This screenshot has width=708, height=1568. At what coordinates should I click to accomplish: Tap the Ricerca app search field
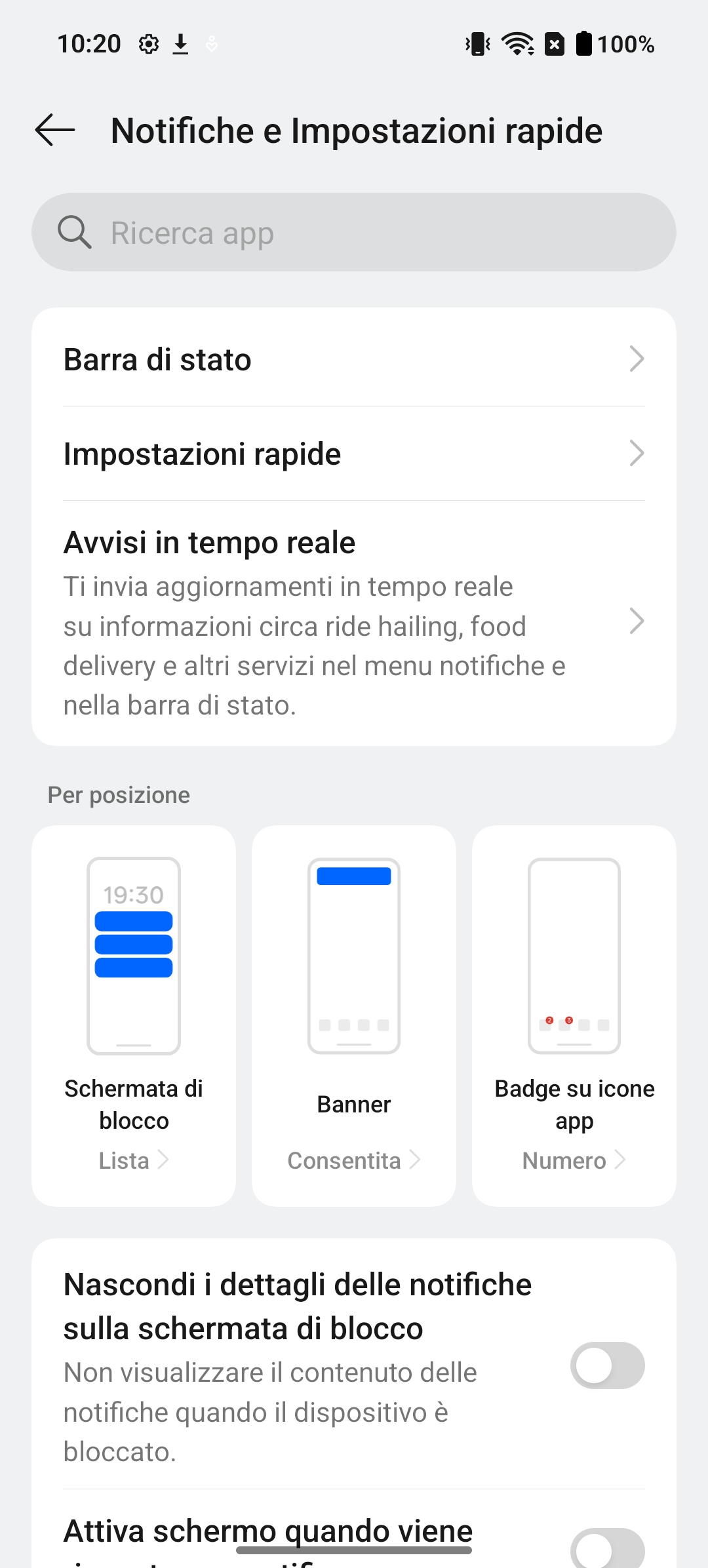(354, 232)
